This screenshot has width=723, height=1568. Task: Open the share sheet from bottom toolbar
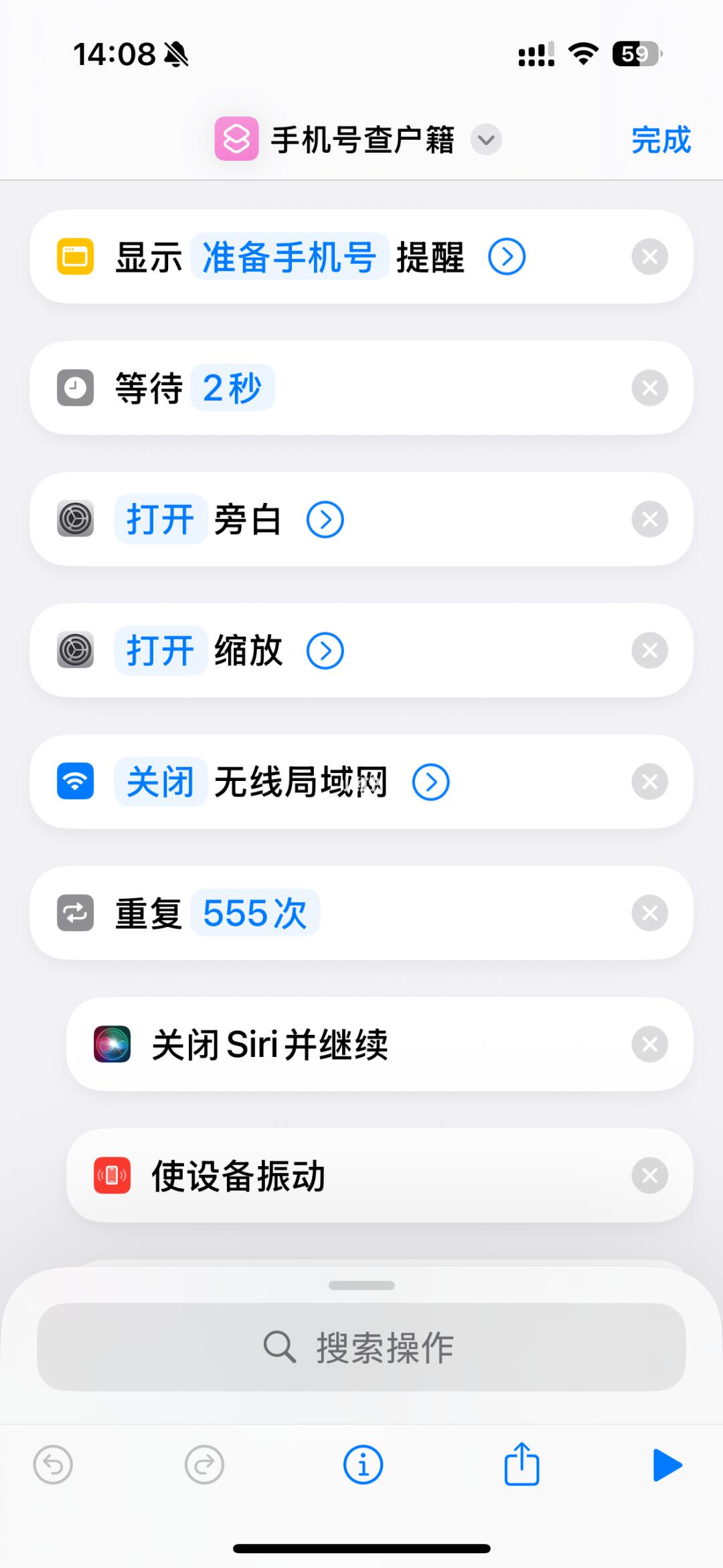click(x=521, y=1464)
